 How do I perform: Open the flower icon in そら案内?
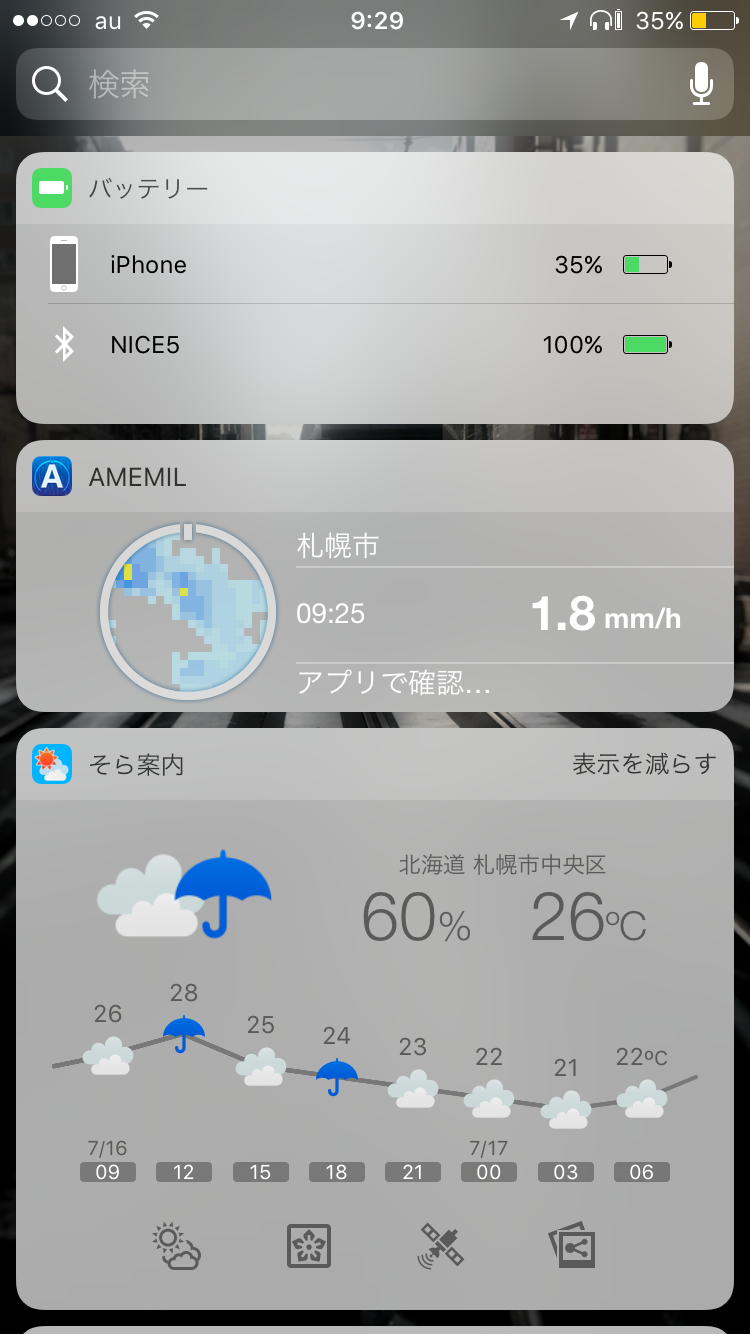[308, 1246]
